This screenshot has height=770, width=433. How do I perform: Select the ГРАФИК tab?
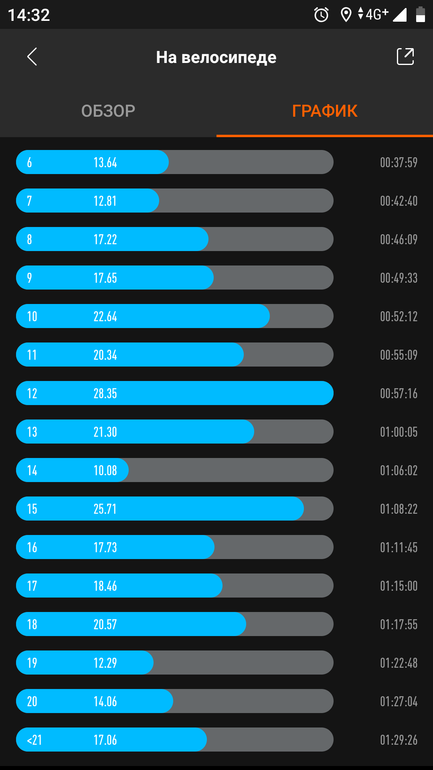[325, 111]
